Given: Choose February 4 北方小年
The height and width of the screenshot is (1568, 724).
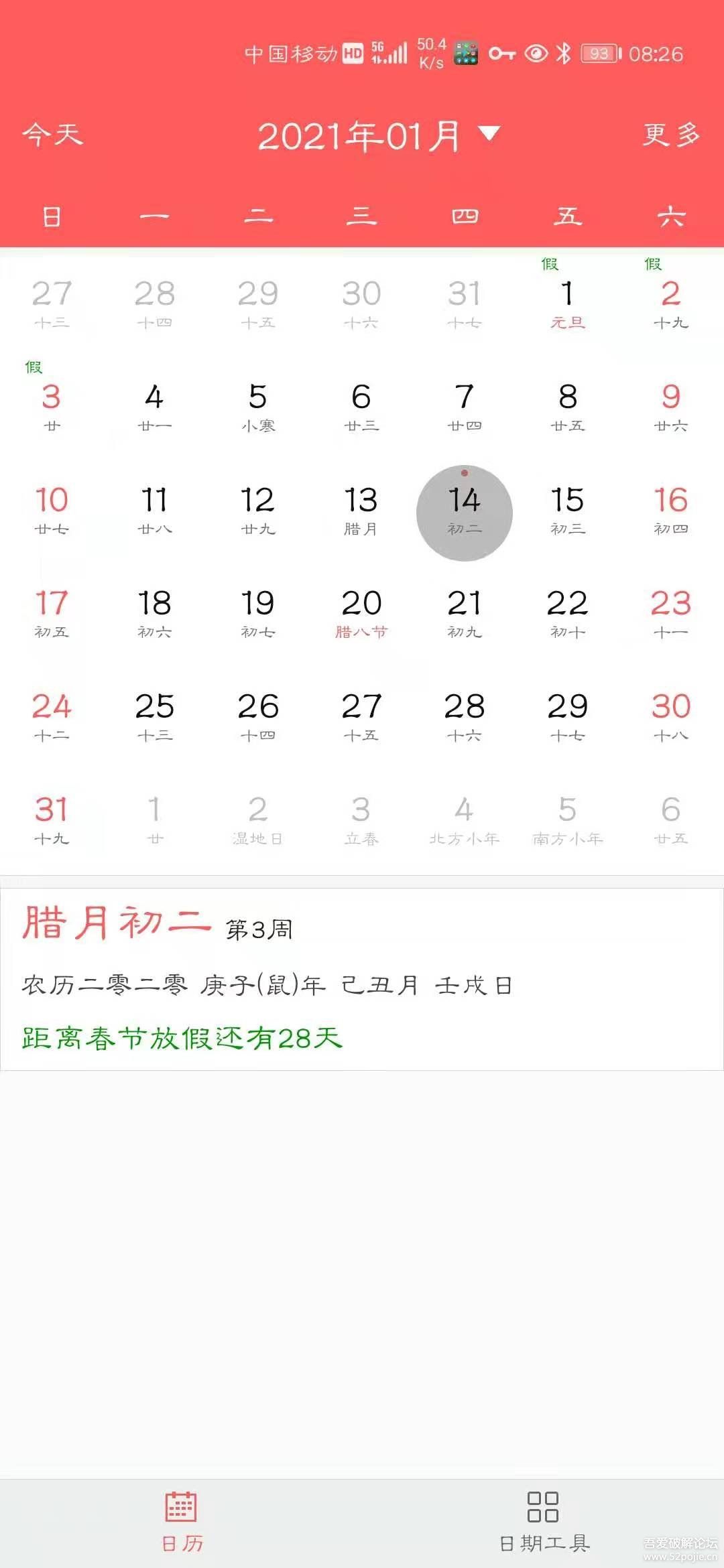Looking at the screenshot, I should (x=464, y=819).
